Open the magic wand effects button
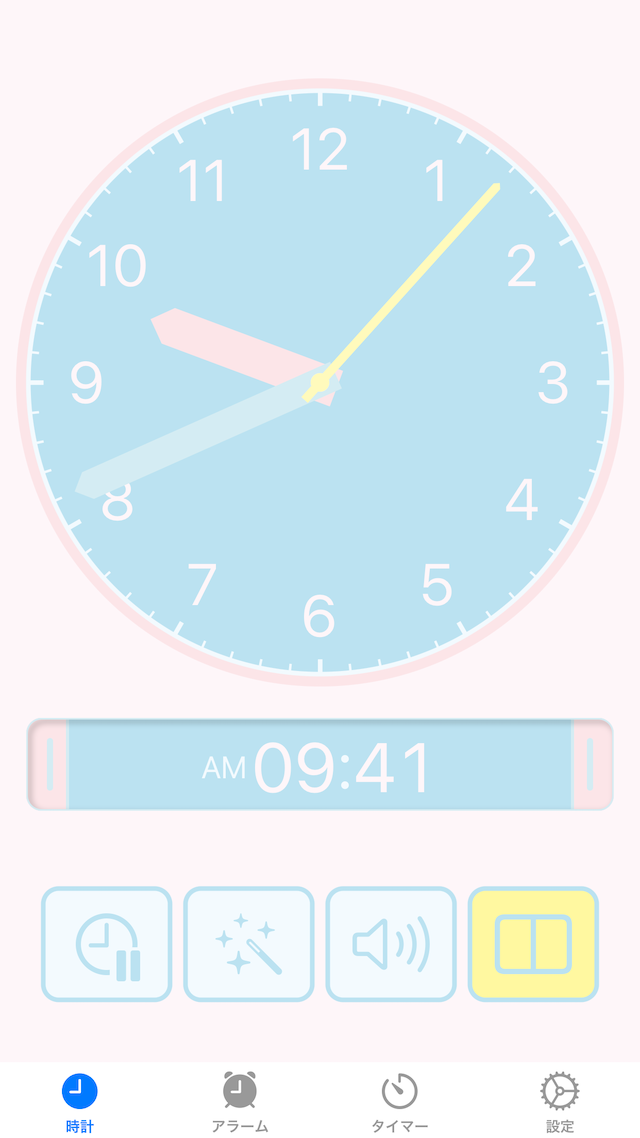 point(249,943)
